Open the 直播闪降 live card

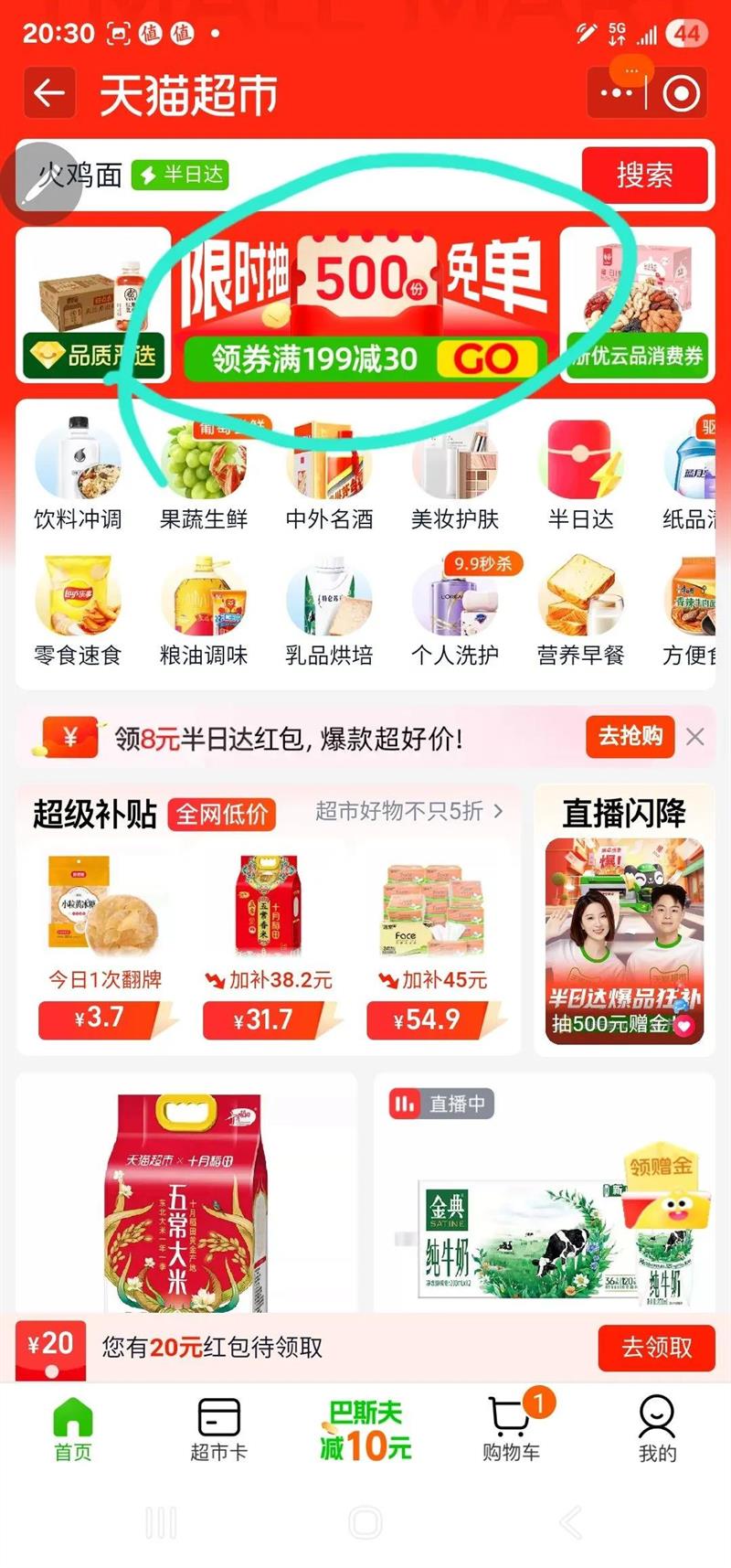click(x=624, y=919)
